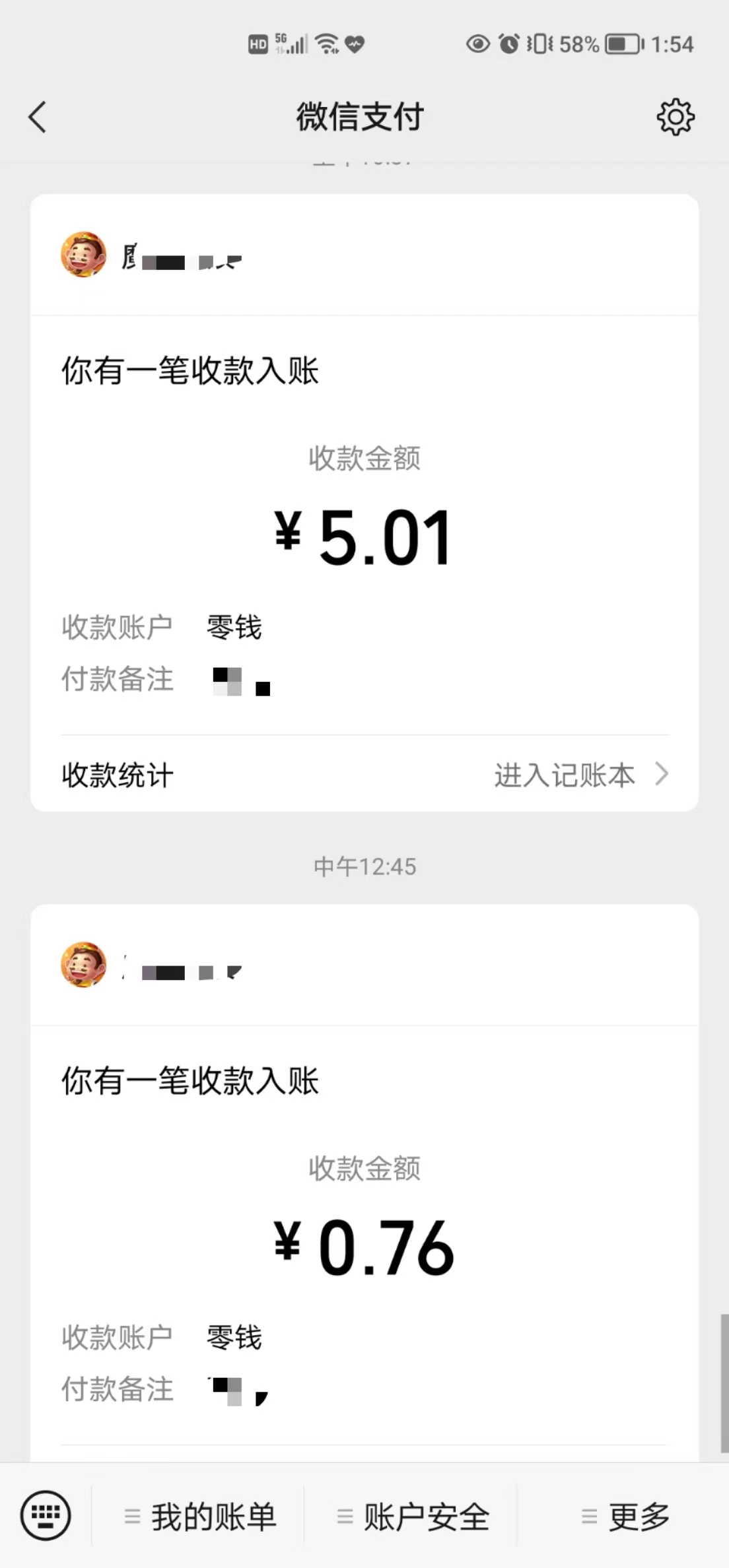Open the settings gear icon
The image size is (729, 1568).
coord(675,117)
